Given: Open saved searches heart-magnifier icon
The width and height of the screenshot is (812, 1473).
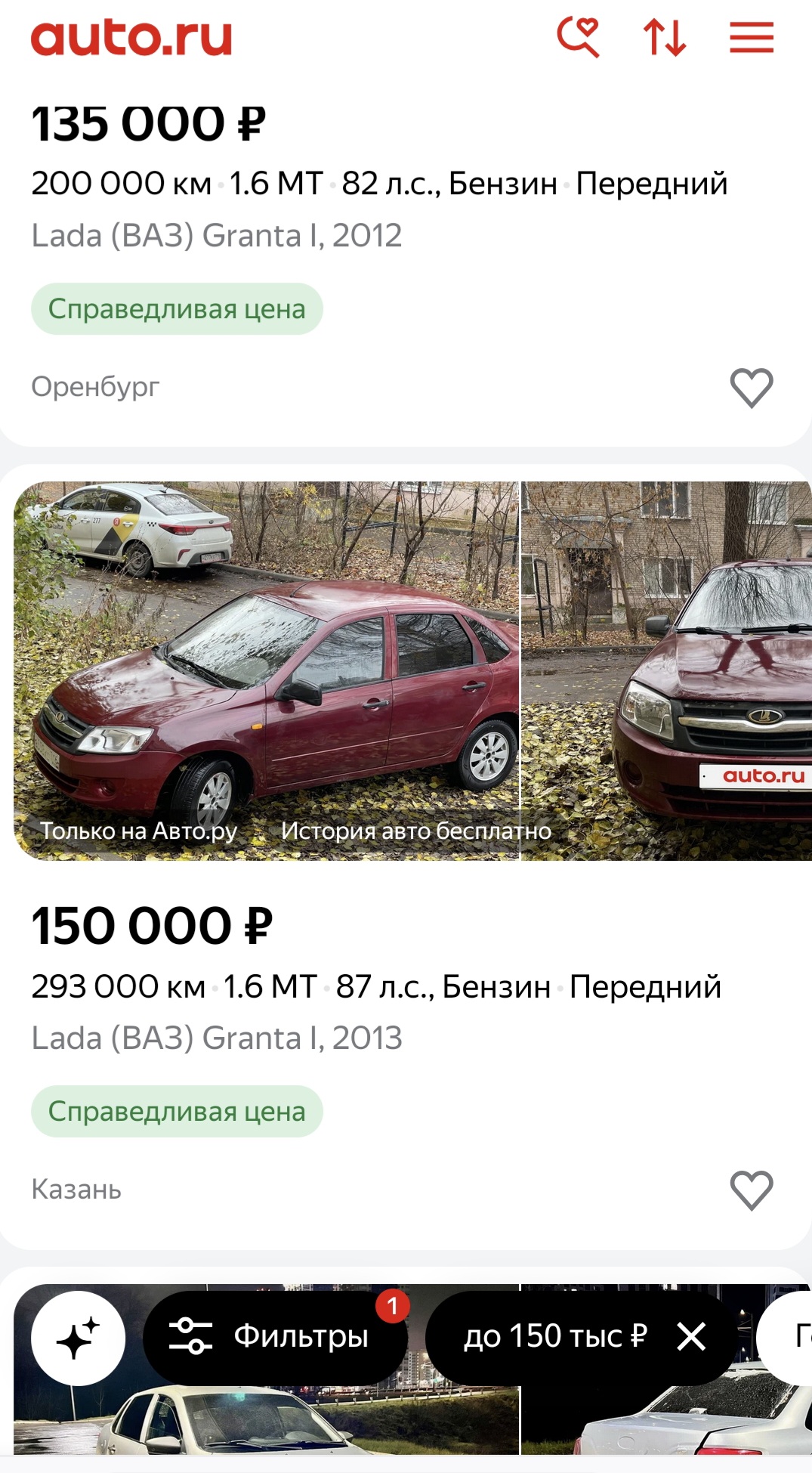Looking at the screenshot, I should pyautogui.click(x=579, y=37).
